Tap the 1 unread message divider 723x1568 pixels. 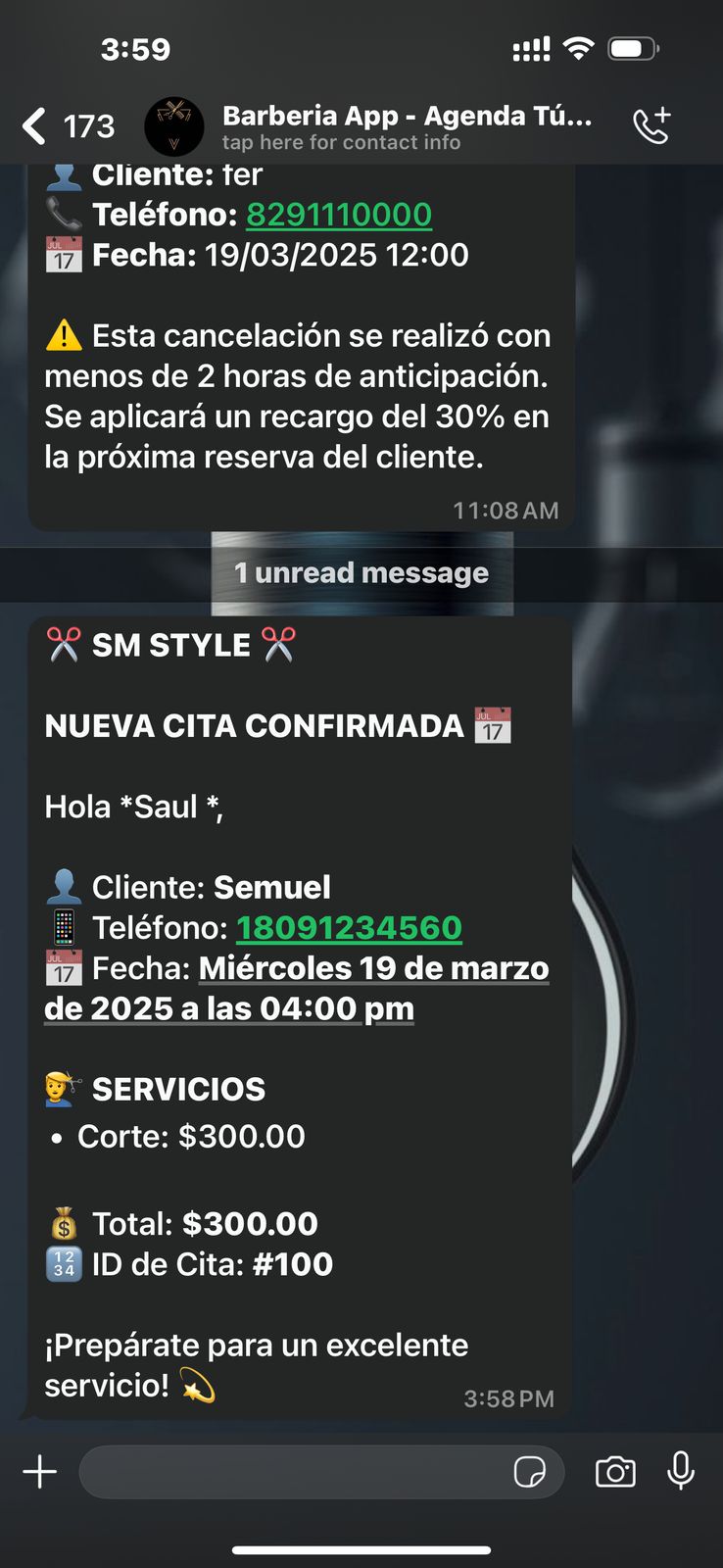[x=361, y=572]
